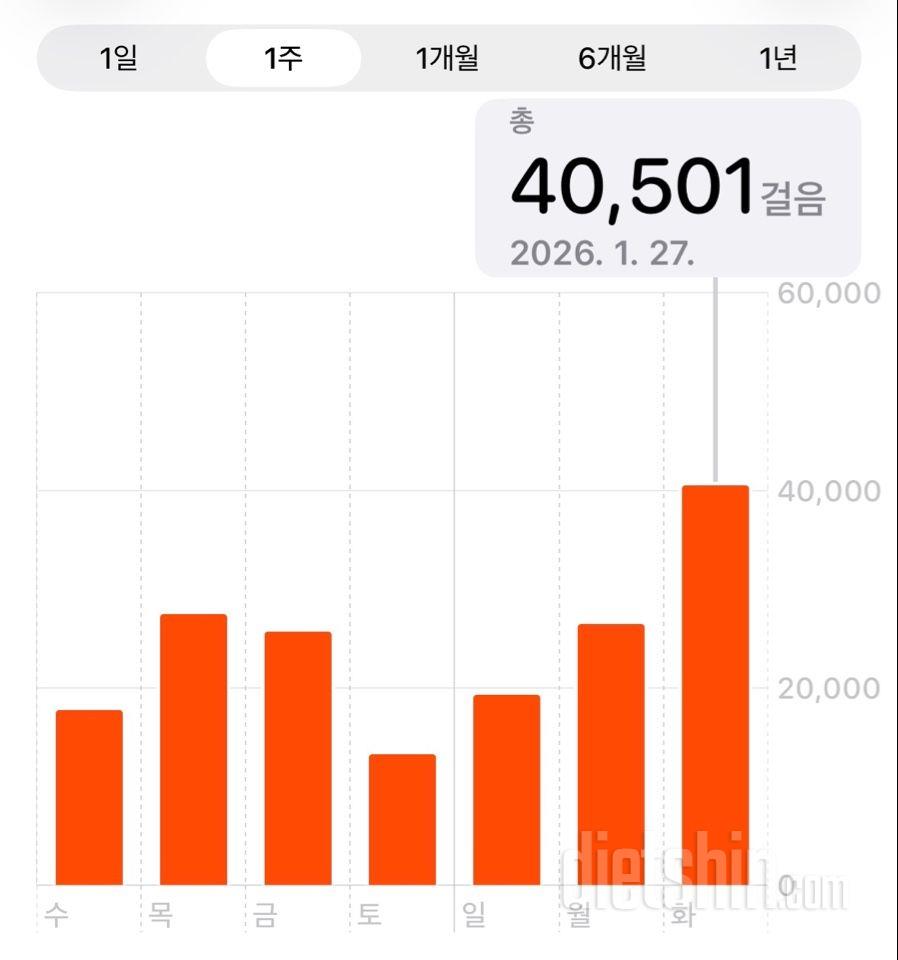Select the 1년 period option
The image size is (898, 960).
click(781, 59)
